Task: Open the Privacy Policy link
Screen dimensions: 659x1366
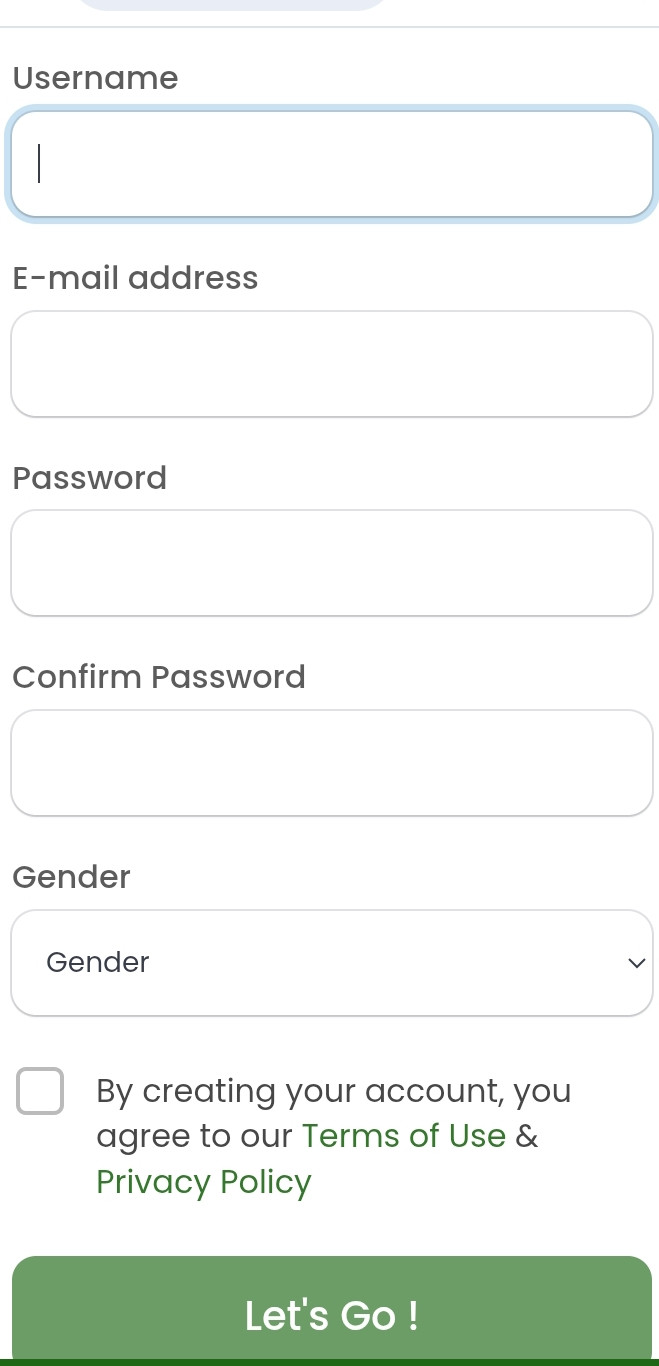Action: coord(204,1182)
